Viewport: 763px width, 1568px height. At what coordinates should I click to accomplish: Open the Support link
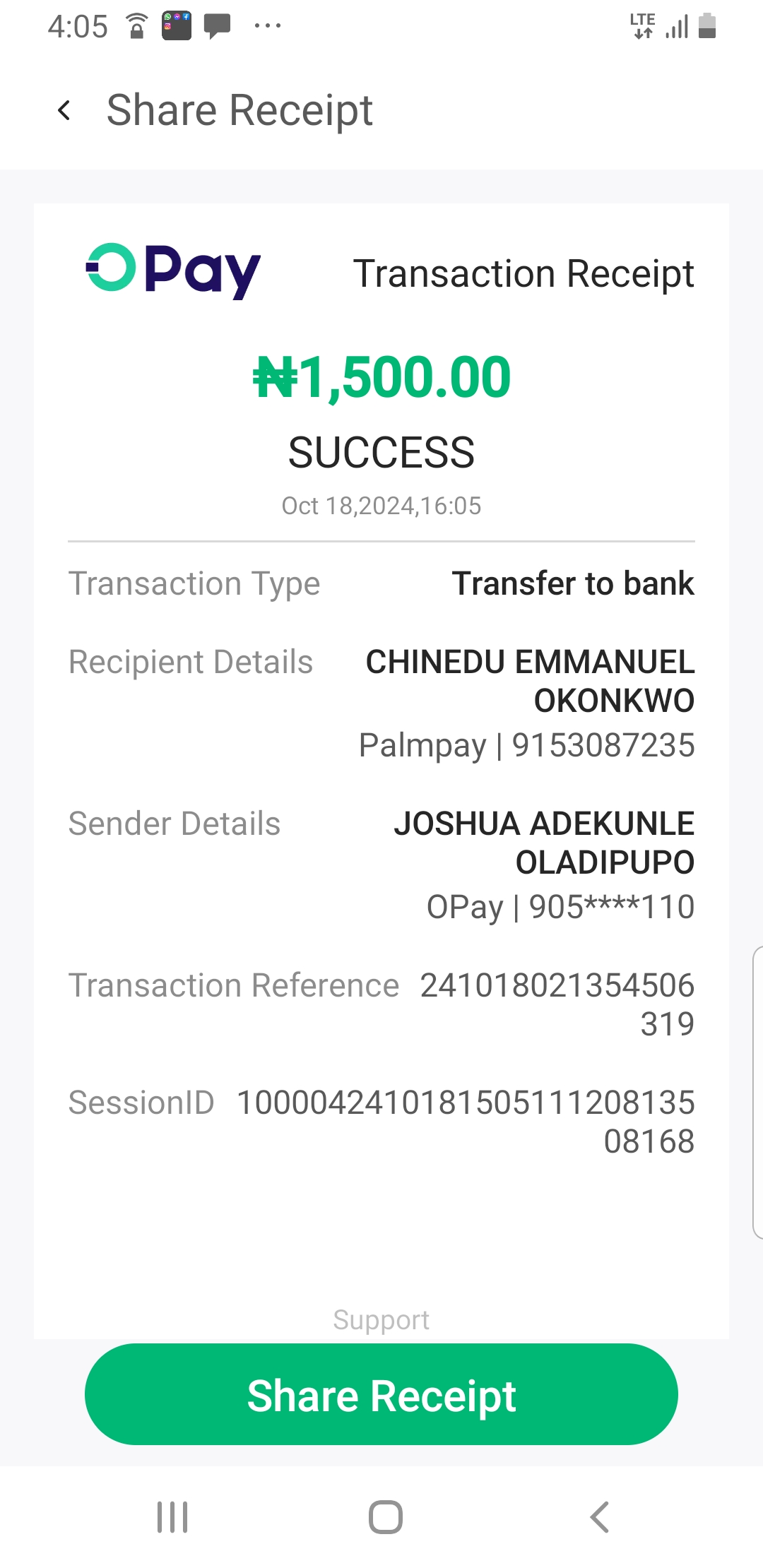coord(381,1319)
